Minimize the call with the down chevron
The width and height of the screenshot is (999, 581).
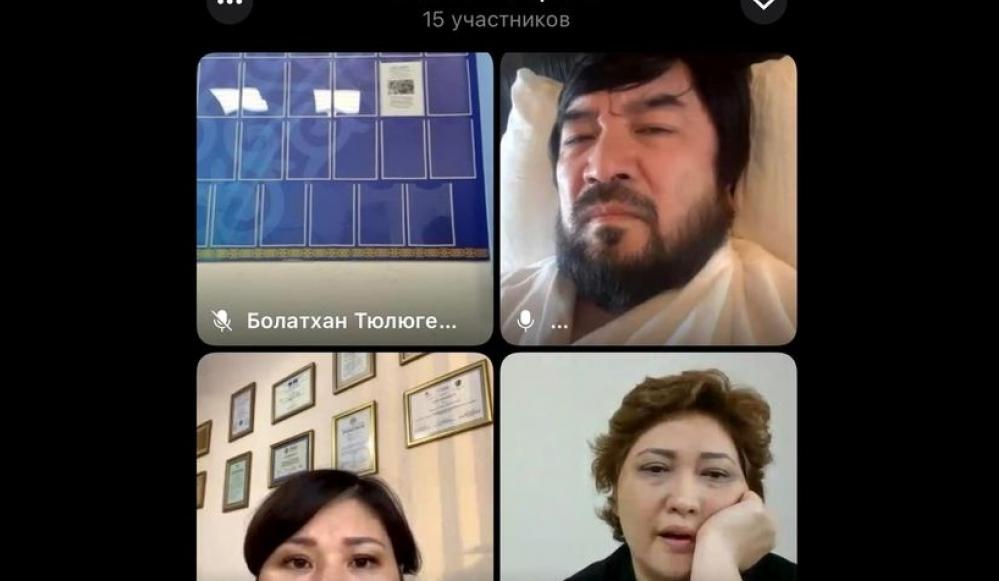(x=763, y=6)
